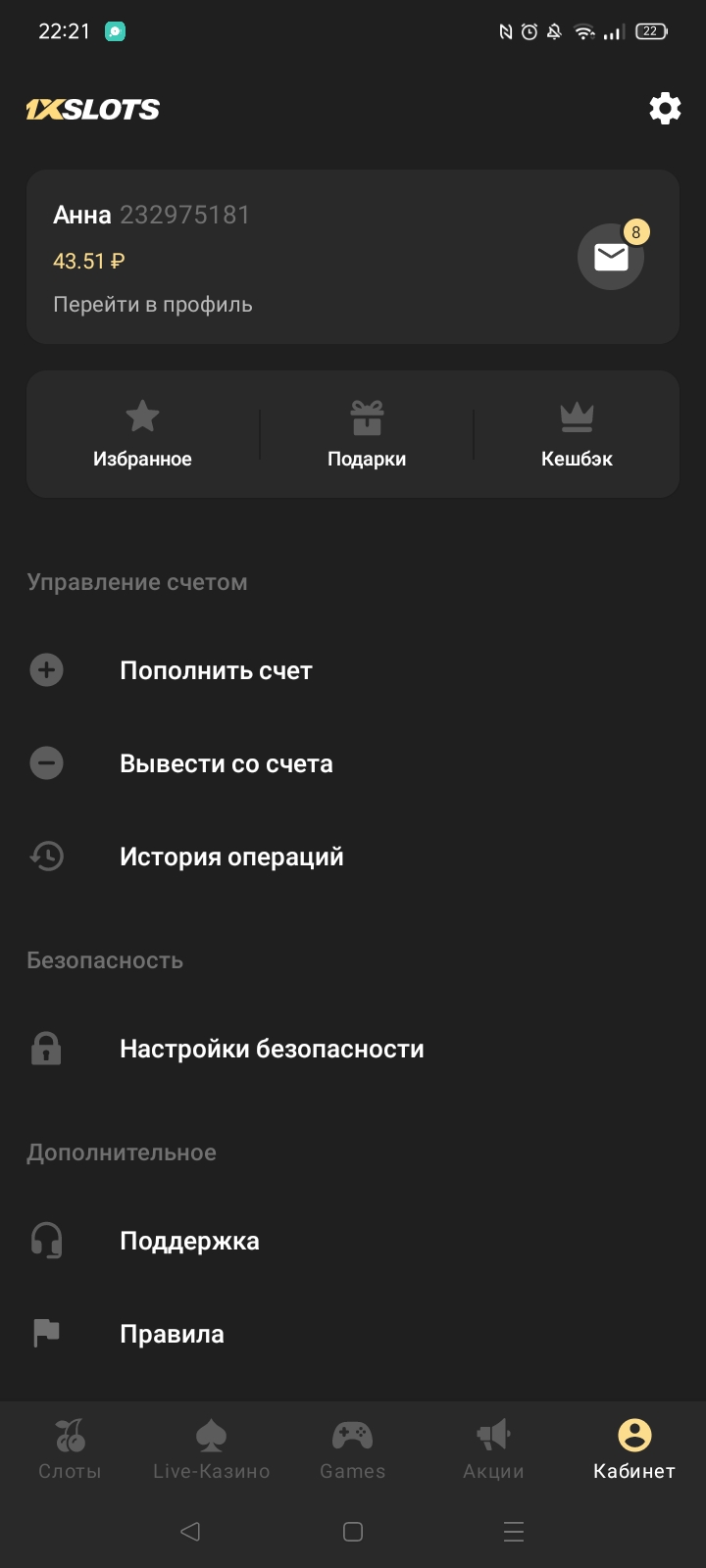Open the Правила rules page
Image resolution: width=706 pixels, height=1568 pixels.
pyautogui.click(x=172, y=1334)
